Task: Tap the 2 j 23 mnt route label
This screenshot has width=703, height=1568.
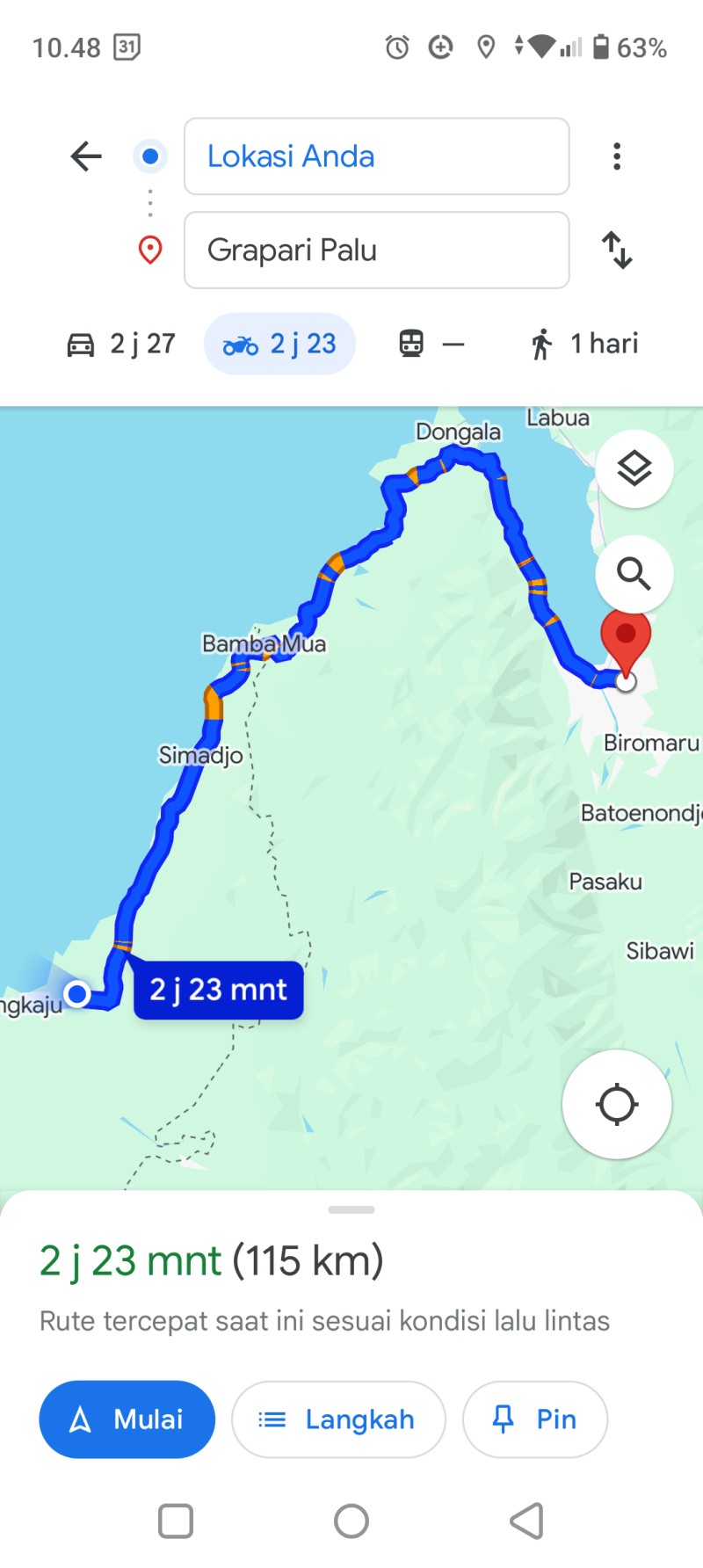Action: [218, 991]
